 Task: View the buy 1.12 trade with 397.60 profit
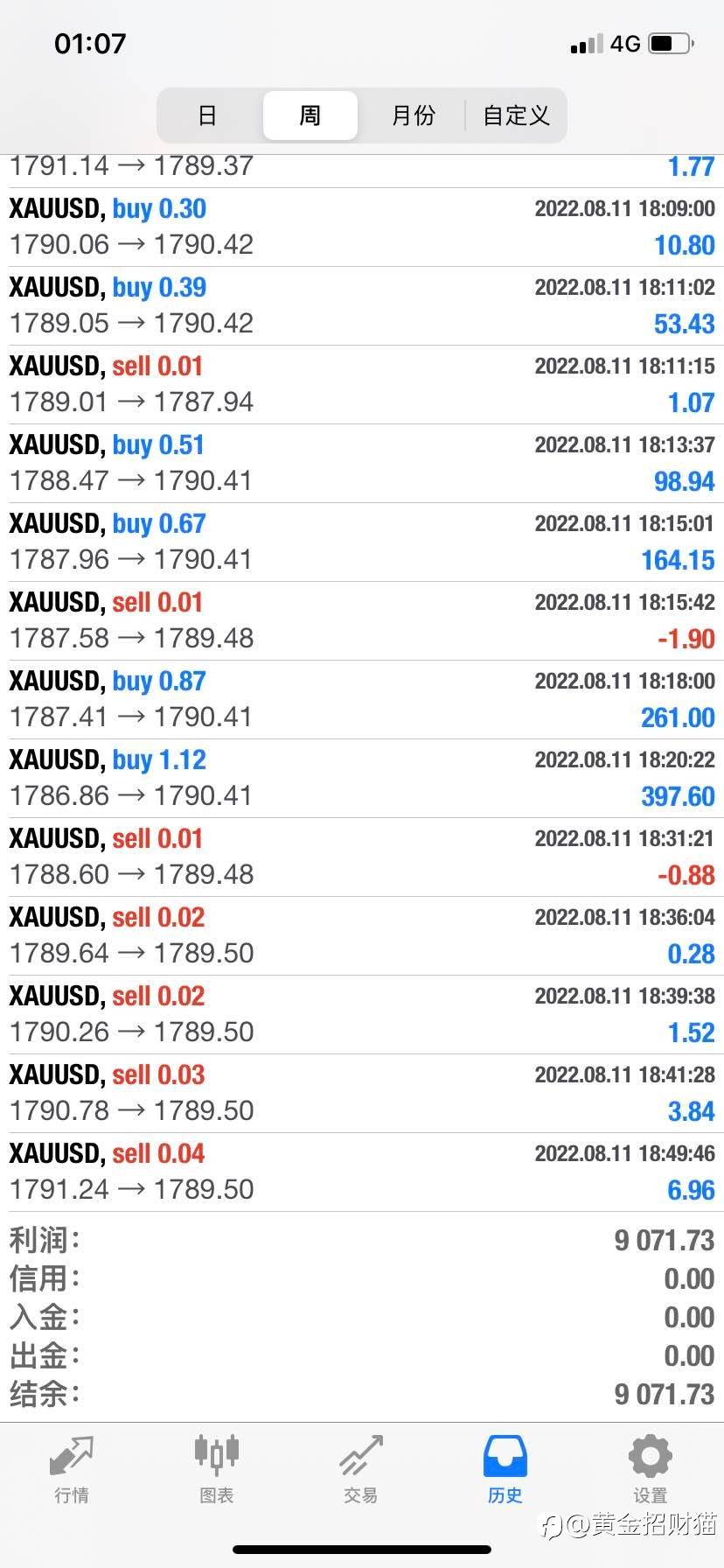click(x=362, y=779)
